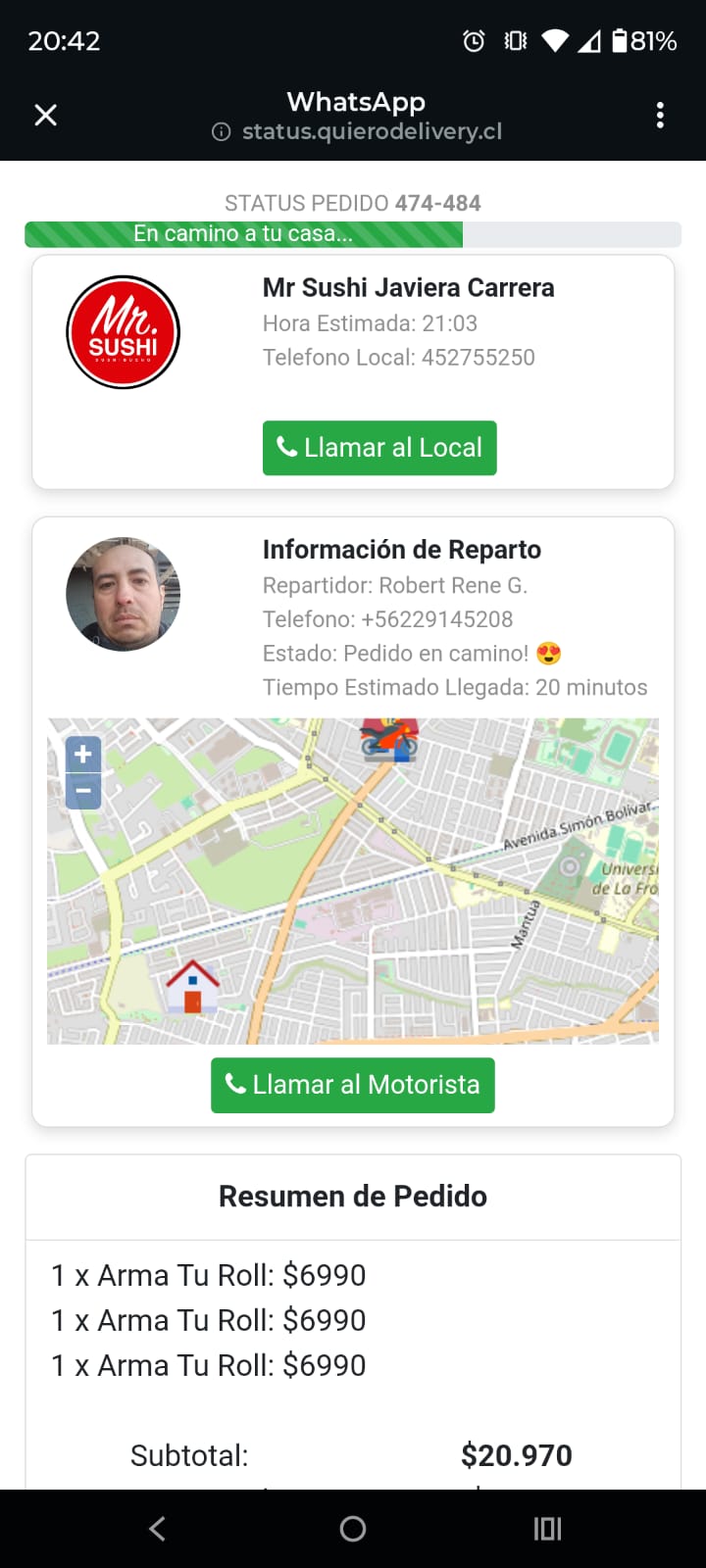Call the driver with Llamar al Motorista
This screenshot has width=706, height=1568.
click(353, 1085)
